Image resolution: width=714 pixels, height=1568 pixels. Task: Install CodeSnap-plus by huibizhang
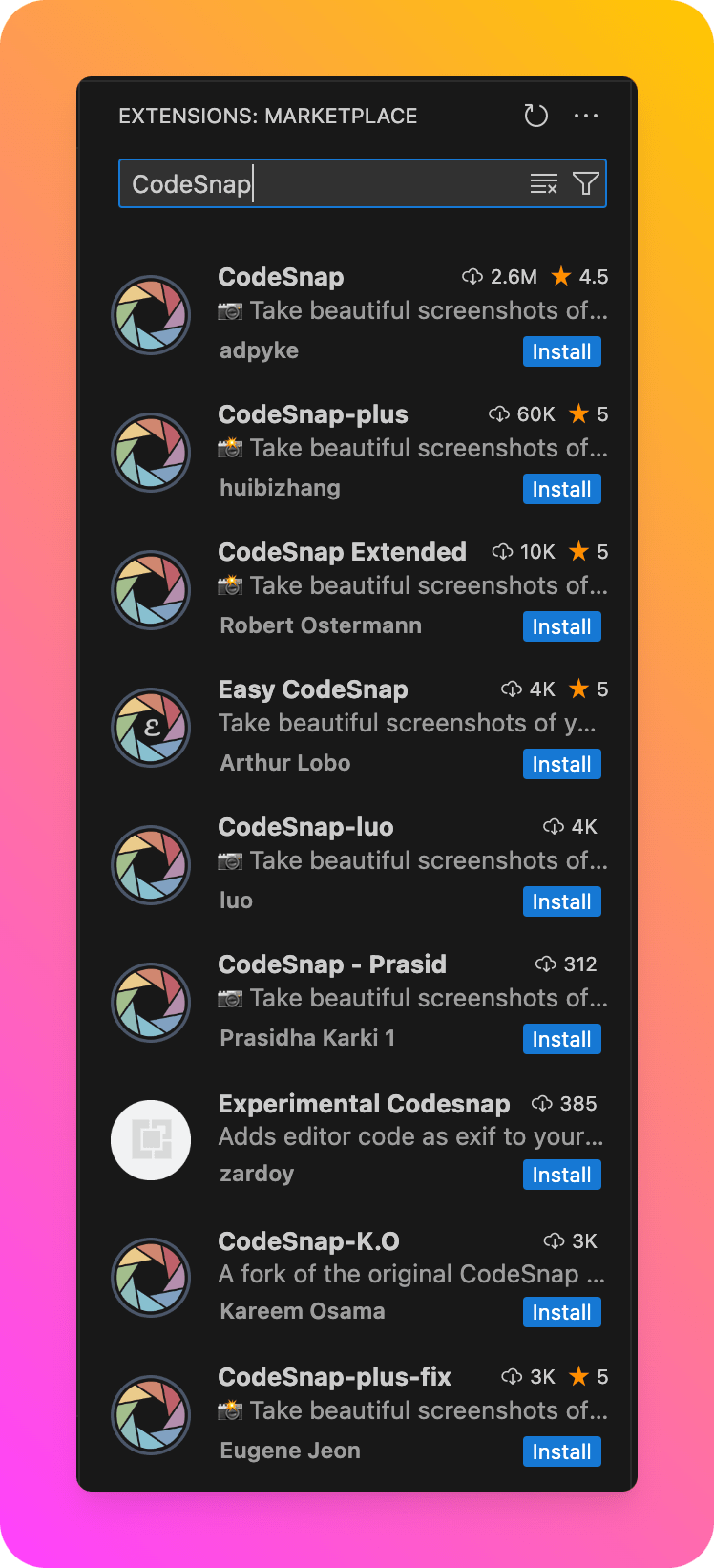click(562, 489)
